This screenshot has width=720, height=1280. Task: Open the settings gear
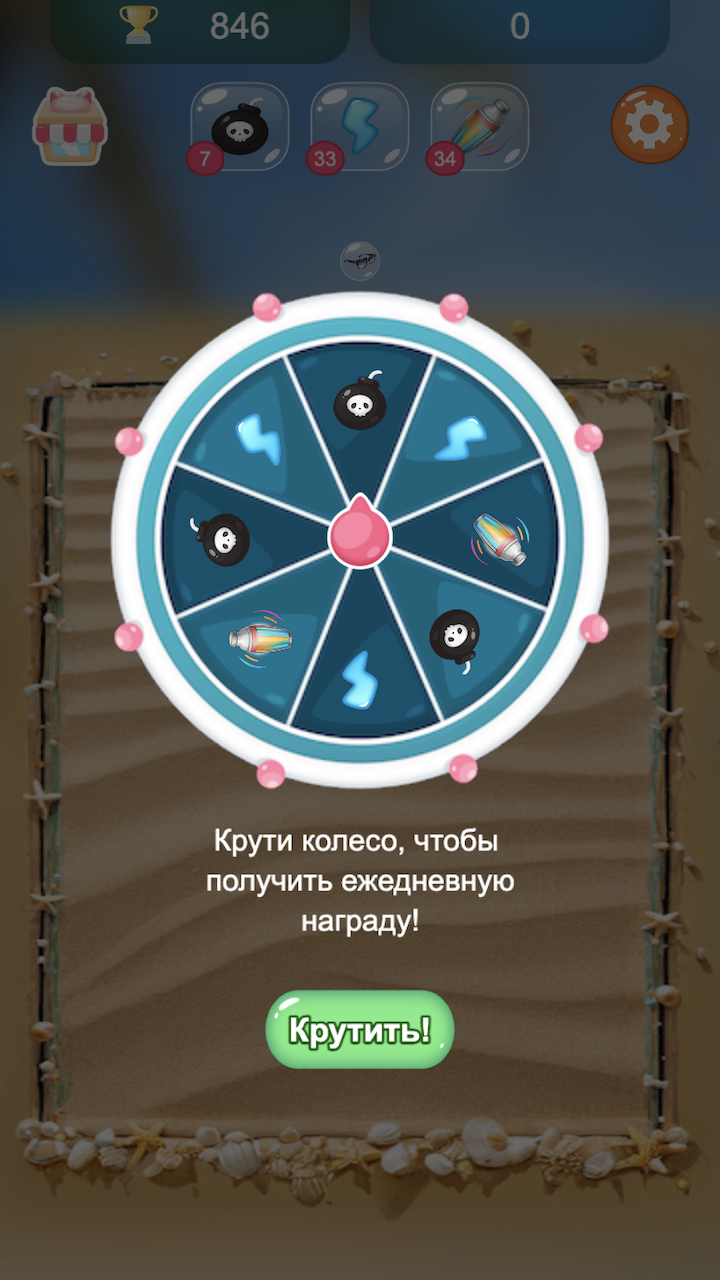650,125
